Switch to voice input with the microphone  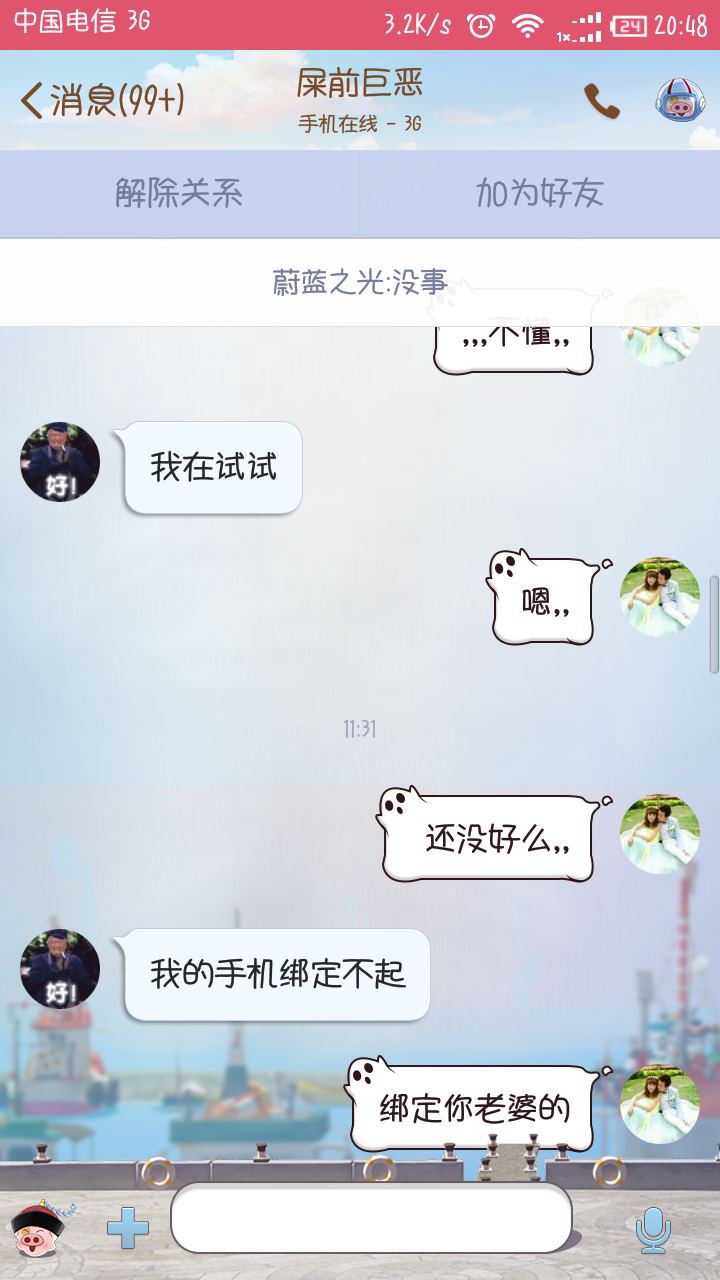(x=654, y=1230)
